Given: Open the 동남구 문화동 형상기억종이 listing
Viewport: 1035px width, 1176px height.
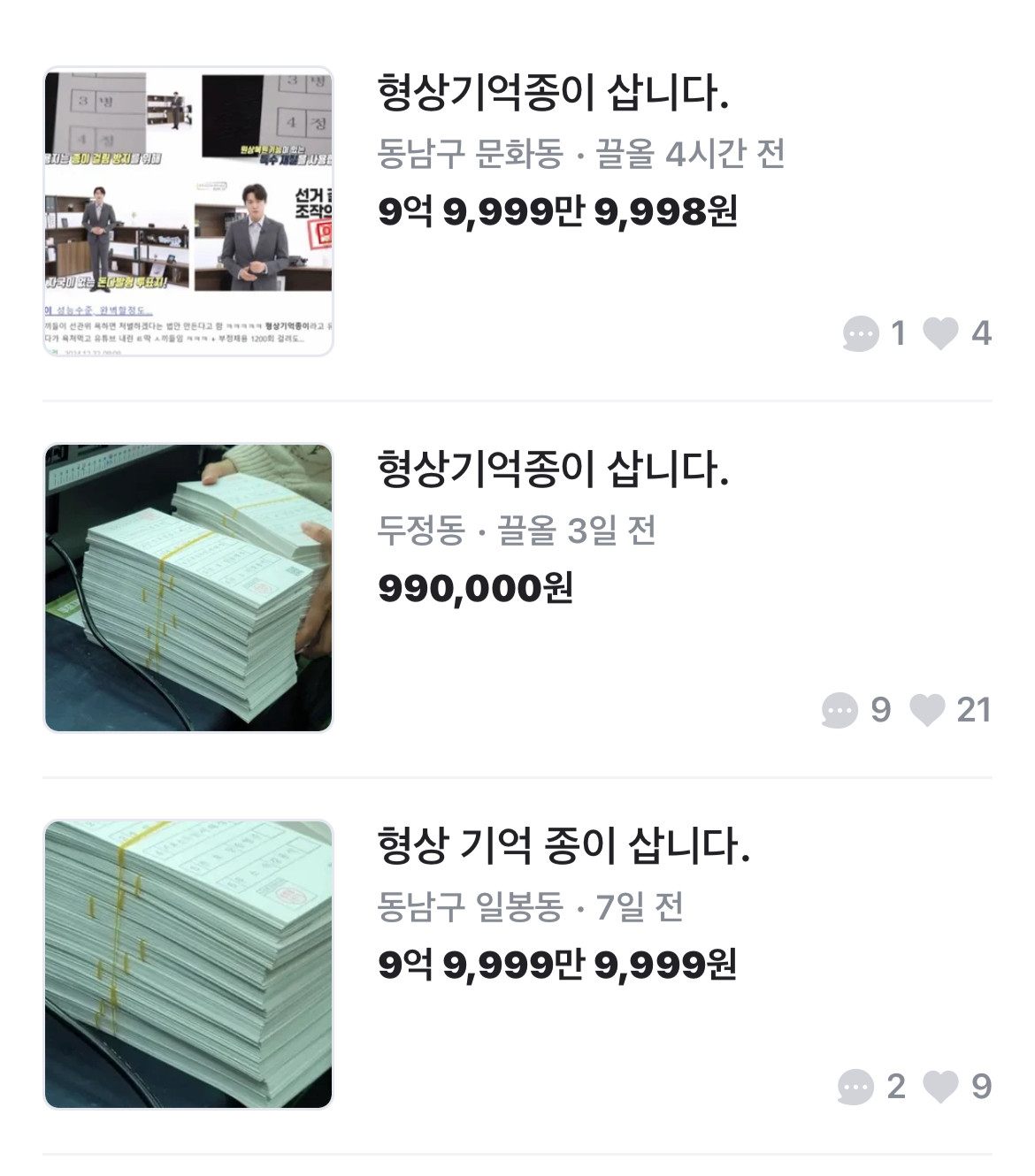Looking at the screenshot, I should pos(552,94).
